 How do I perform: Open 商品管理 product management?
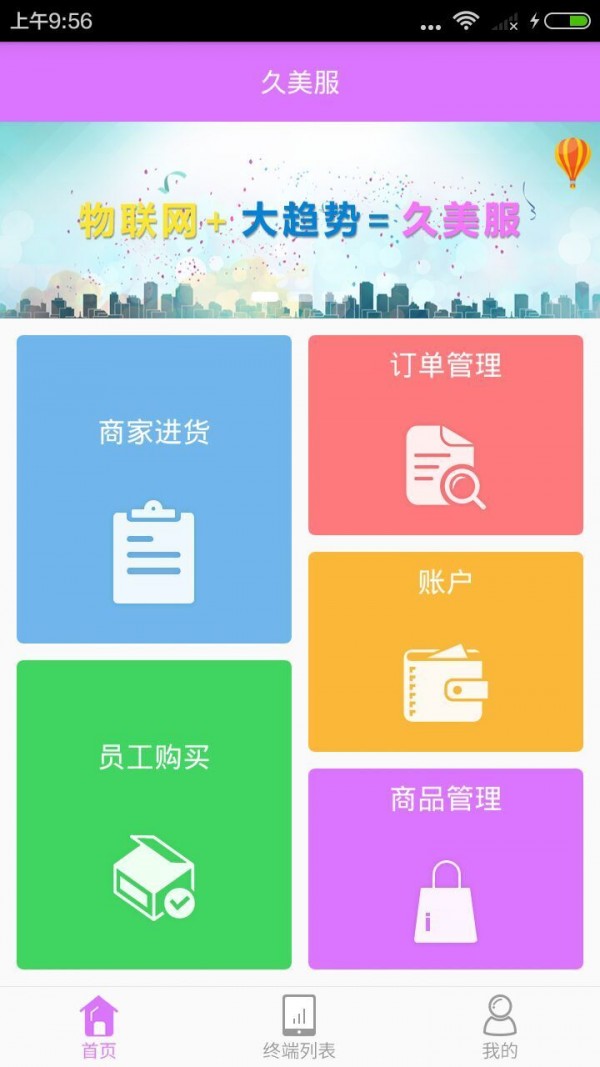coord(445,868)
